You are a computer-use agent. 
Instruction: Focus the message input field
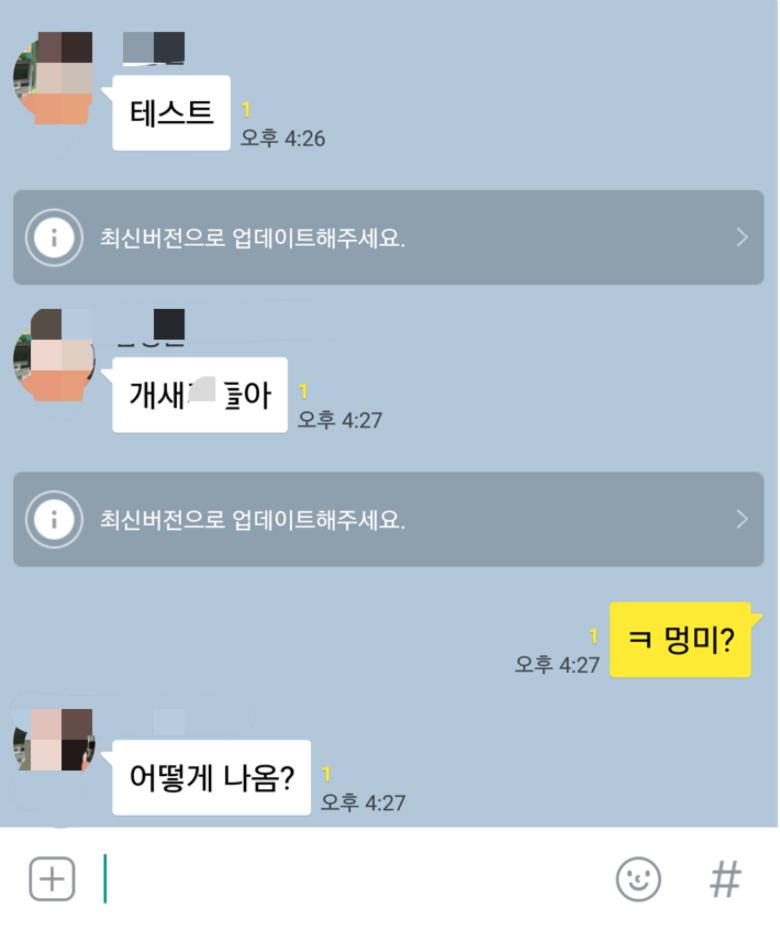(350, 880)
